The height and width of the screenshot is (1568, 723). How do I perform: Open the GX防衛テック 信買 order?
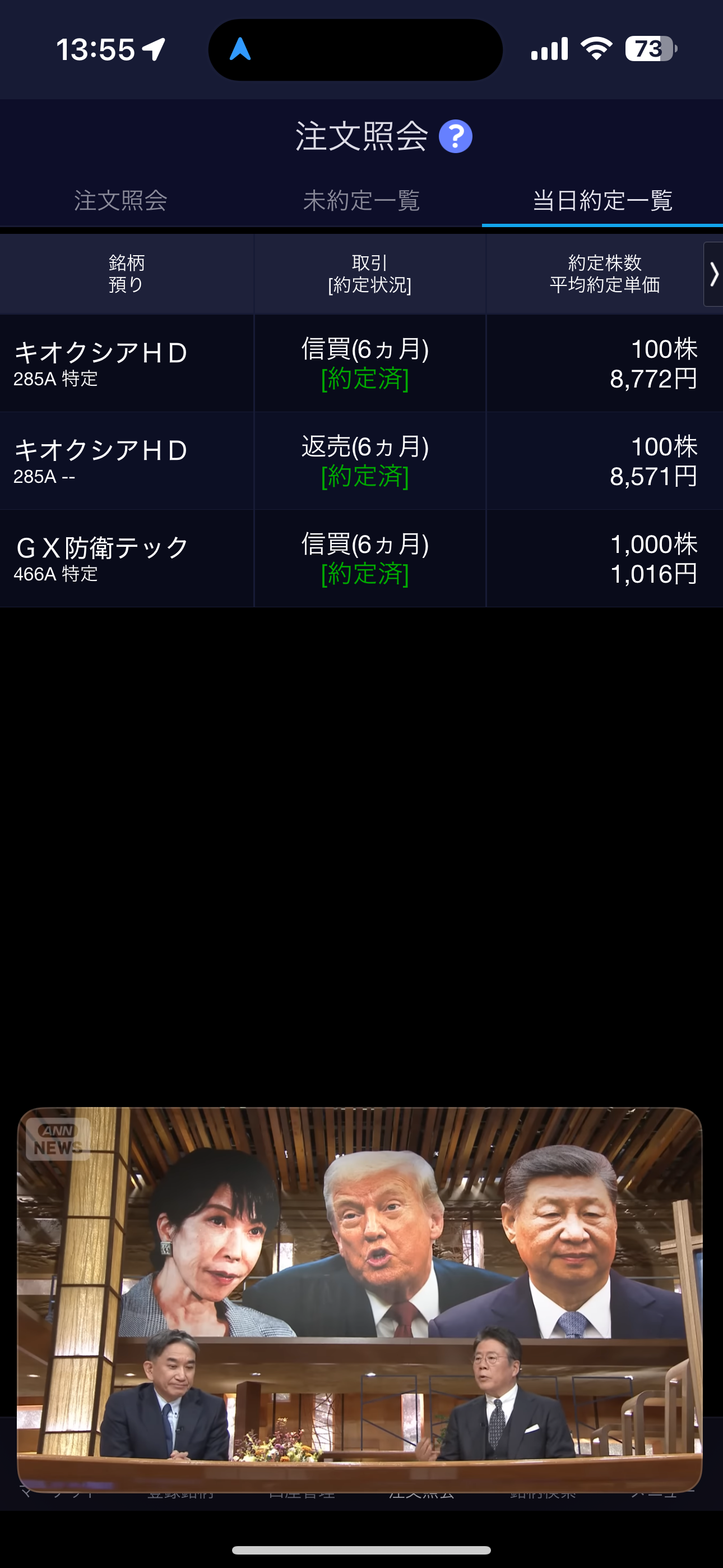point(361,558)
